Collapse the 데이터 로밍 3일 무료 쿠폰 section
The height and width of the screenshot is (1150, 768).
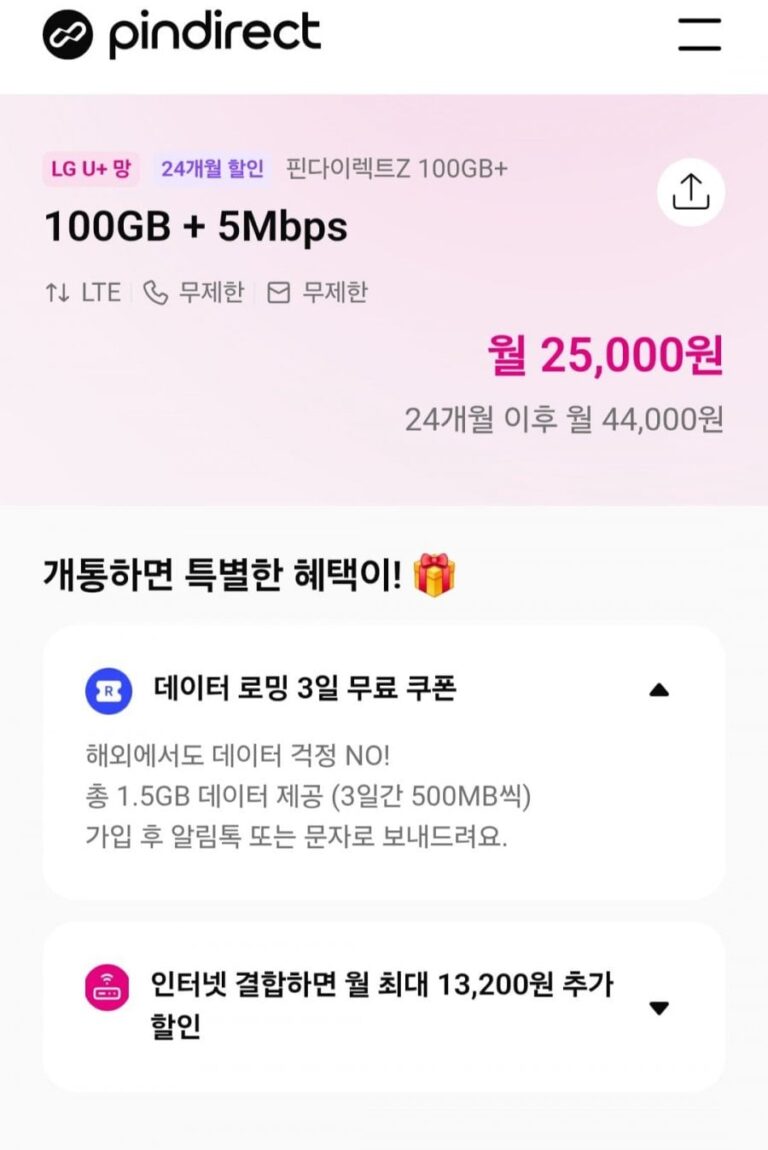(658, 690)
